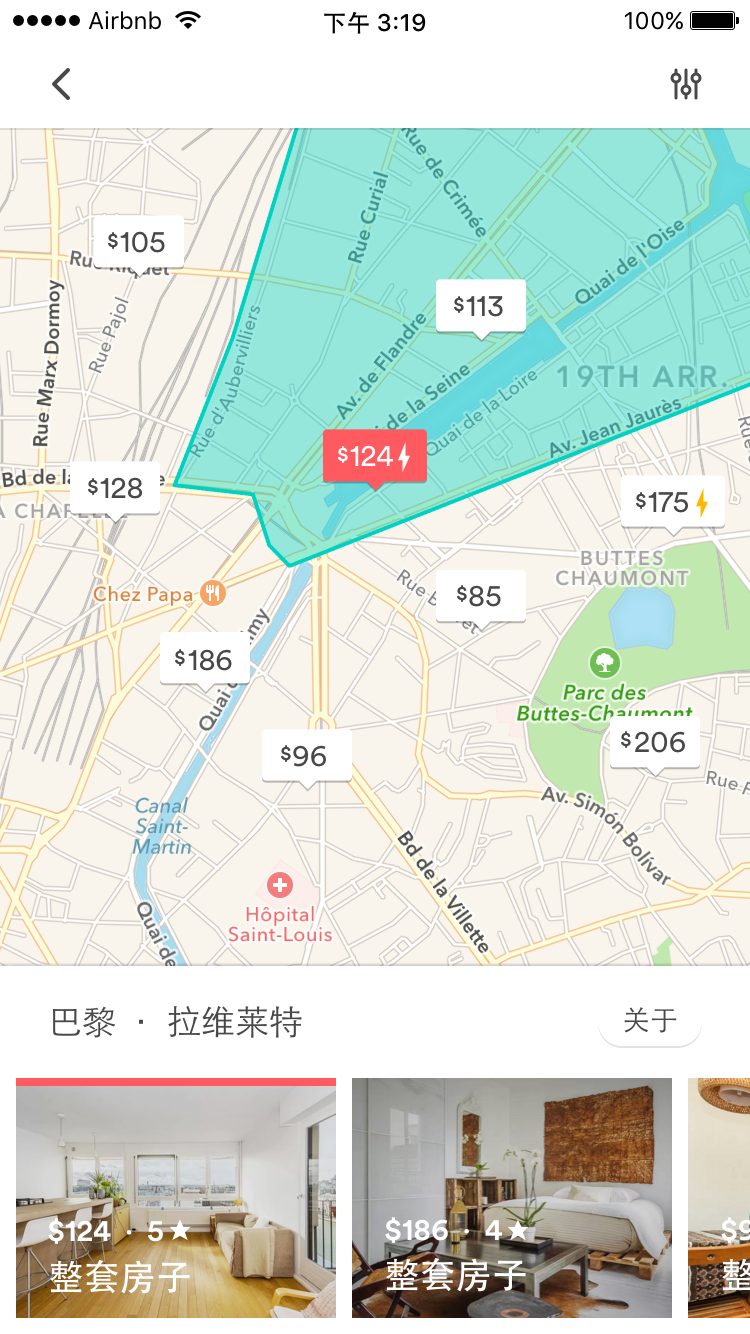Image resolution: width=750 pixels, height=1334 pixels.
Task: Select the $96 map price marker
Action: point(306,756)
